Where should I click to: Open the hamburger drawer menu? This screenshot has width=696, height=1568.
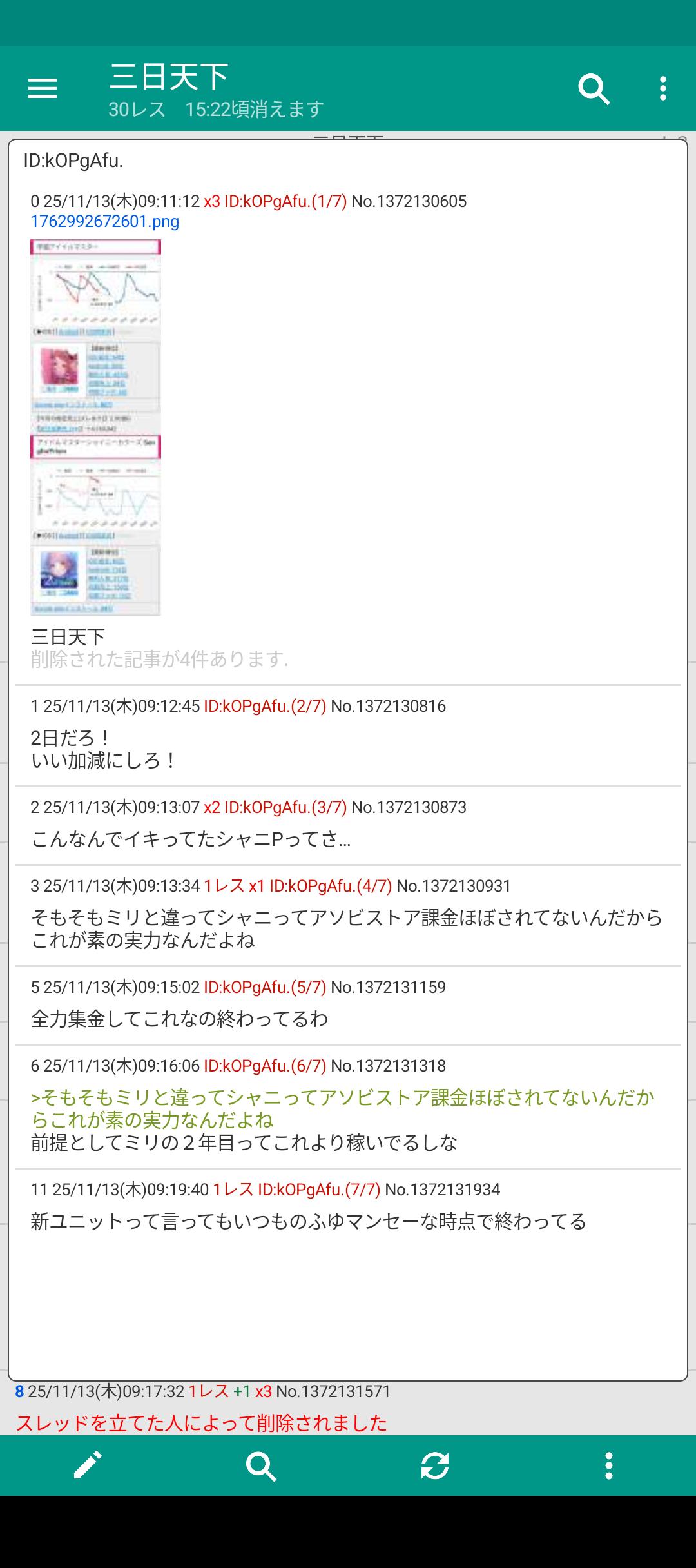[x=43, y=88]
